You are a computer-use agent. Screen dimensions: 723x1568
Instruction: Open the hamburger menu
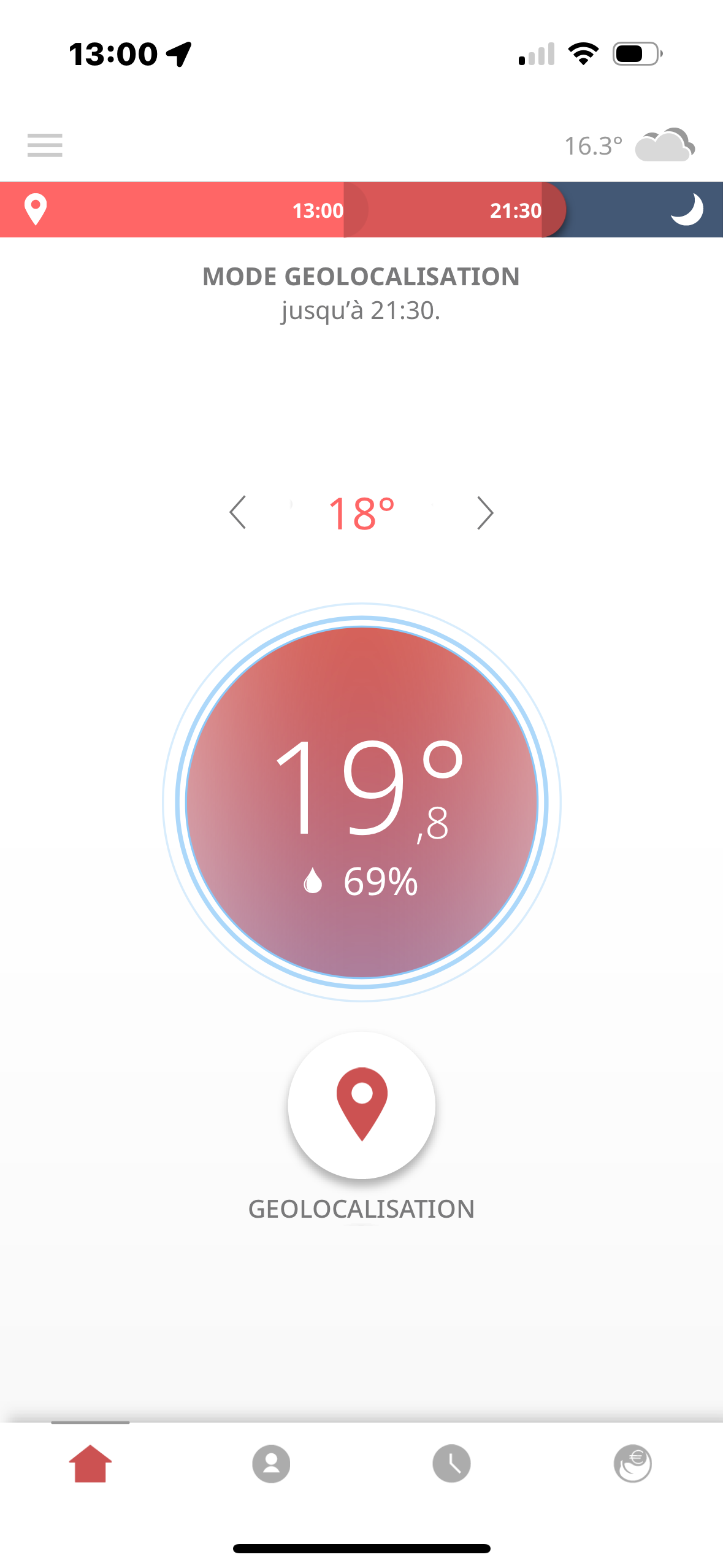pyautogui.click(x=45, y=145)
